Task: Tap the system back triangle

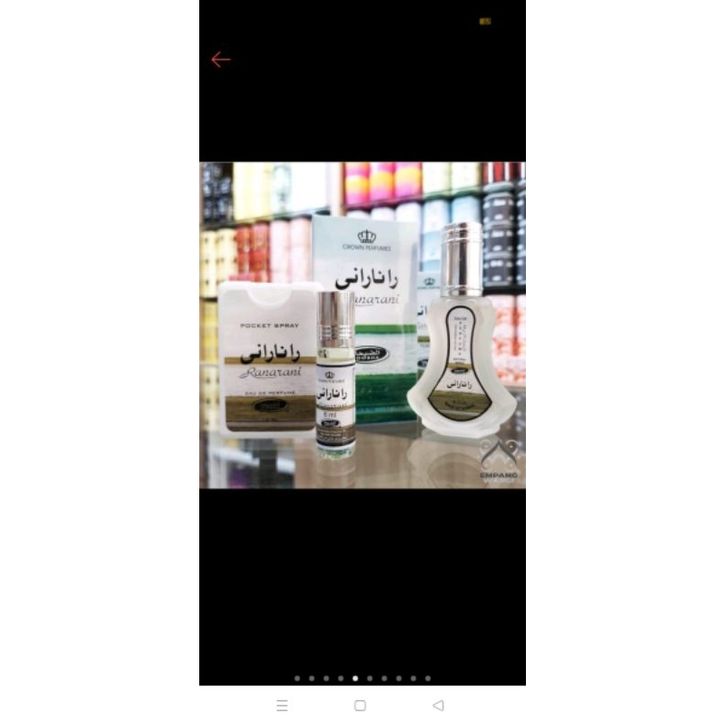Action: [438, 705]
